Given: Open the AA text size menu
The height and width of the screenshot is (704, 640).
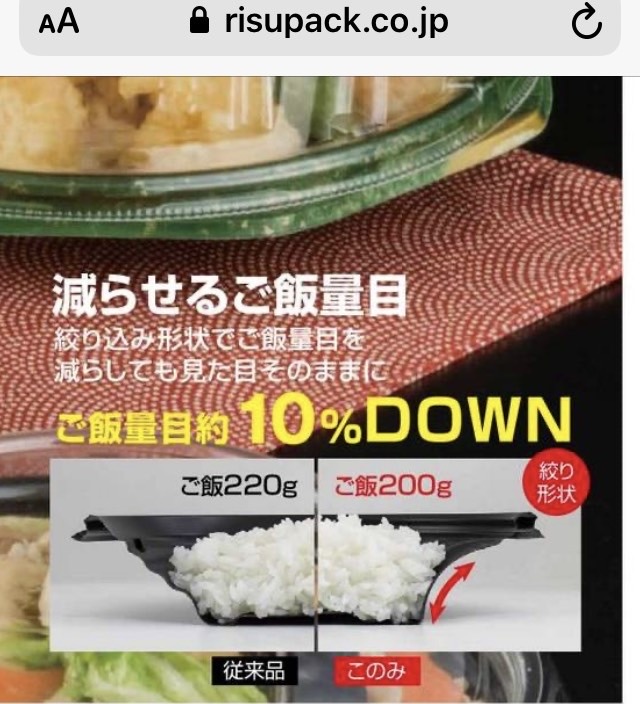Looking at the screenshot, I should [x=58, y=23].
